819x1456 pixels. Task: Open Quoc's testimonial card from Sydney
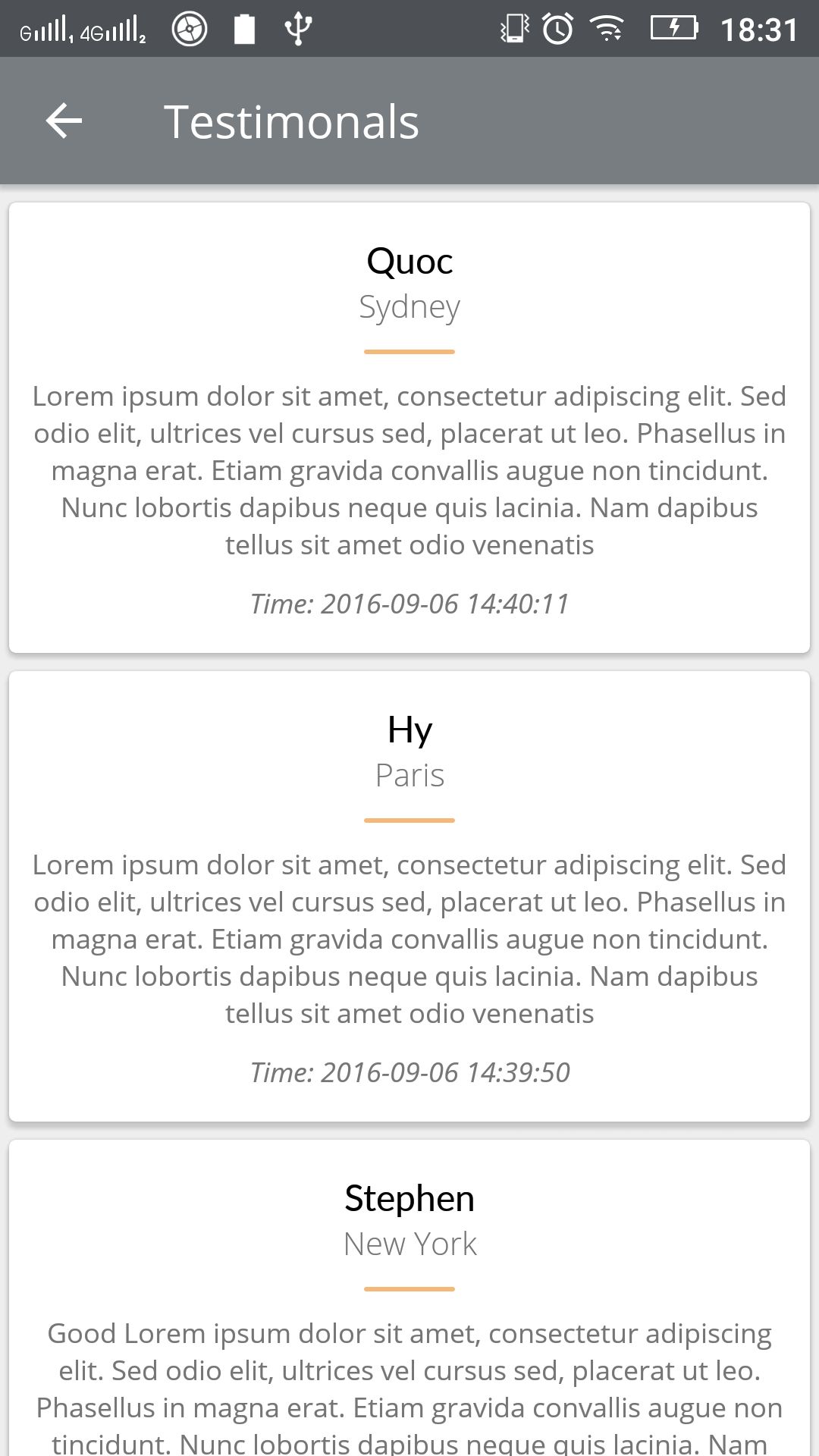point(409,428)
